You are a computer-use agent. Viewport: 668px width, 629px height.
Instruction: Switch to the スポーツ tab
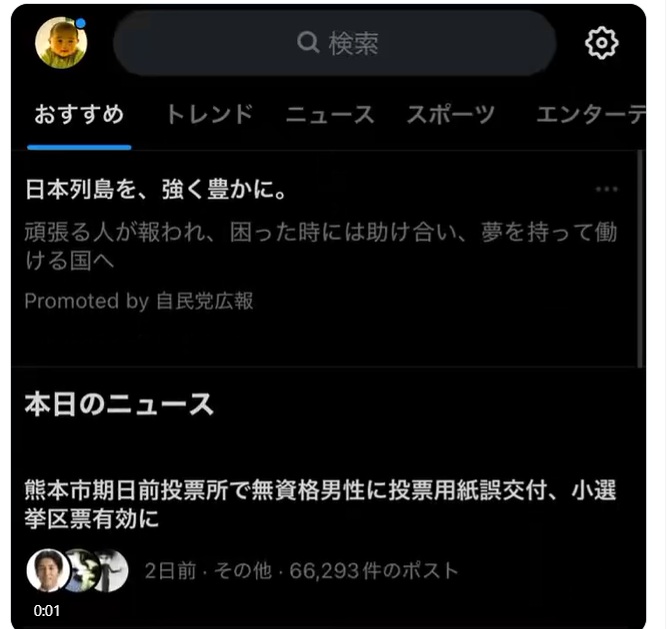(x=450, y=114)
